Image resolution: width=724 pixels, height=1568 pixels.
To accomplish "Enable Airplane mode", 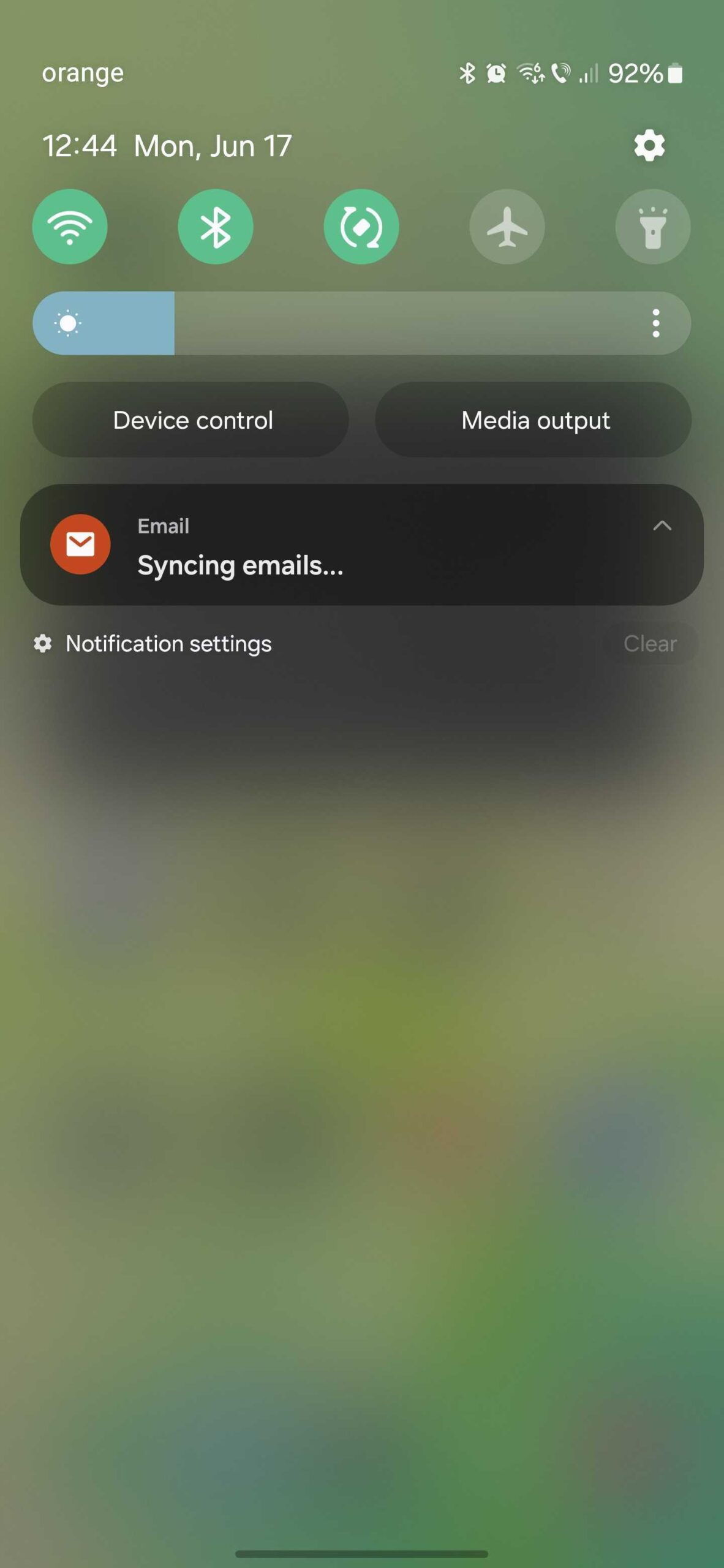I will pos(507,227).
